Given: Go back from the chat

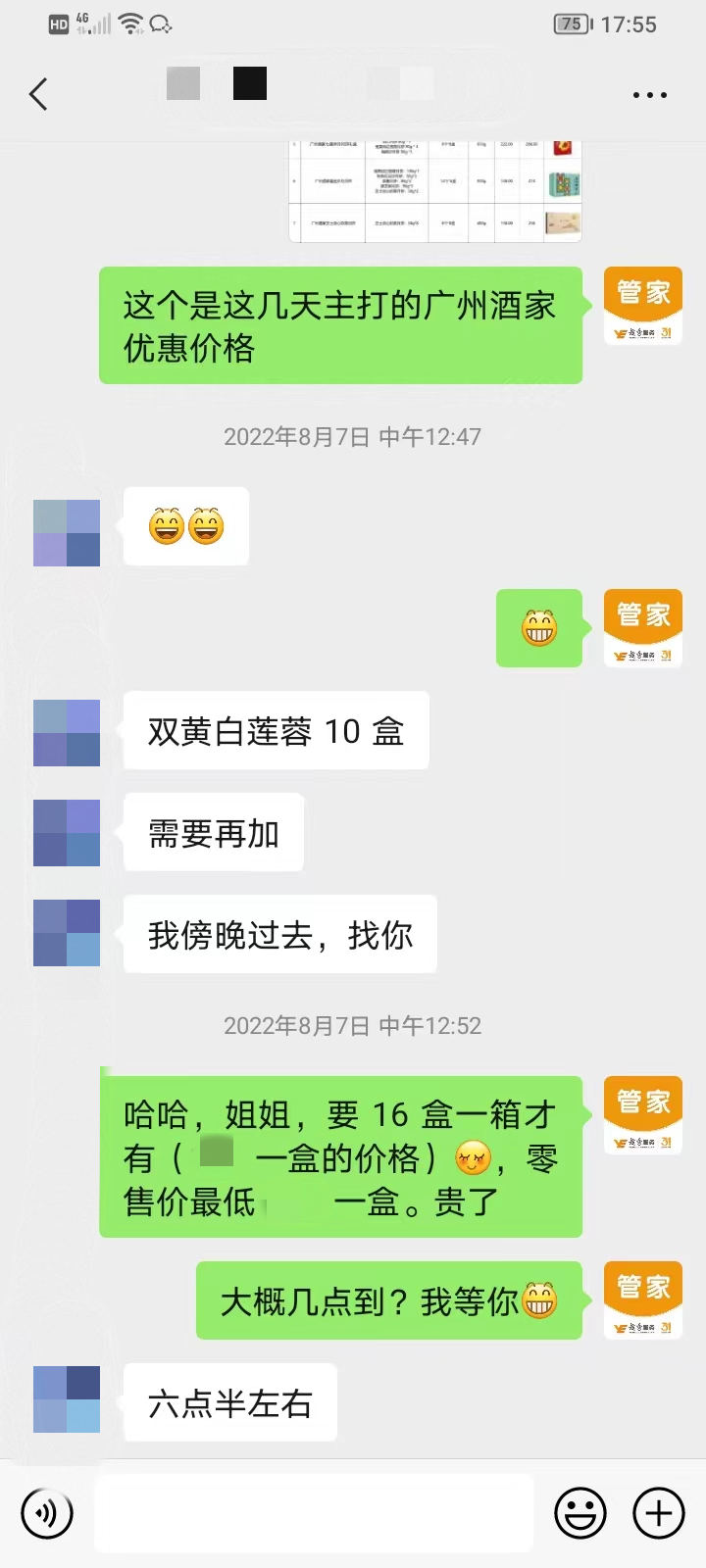Looking at the screenshot, I should tap(38, 95).
